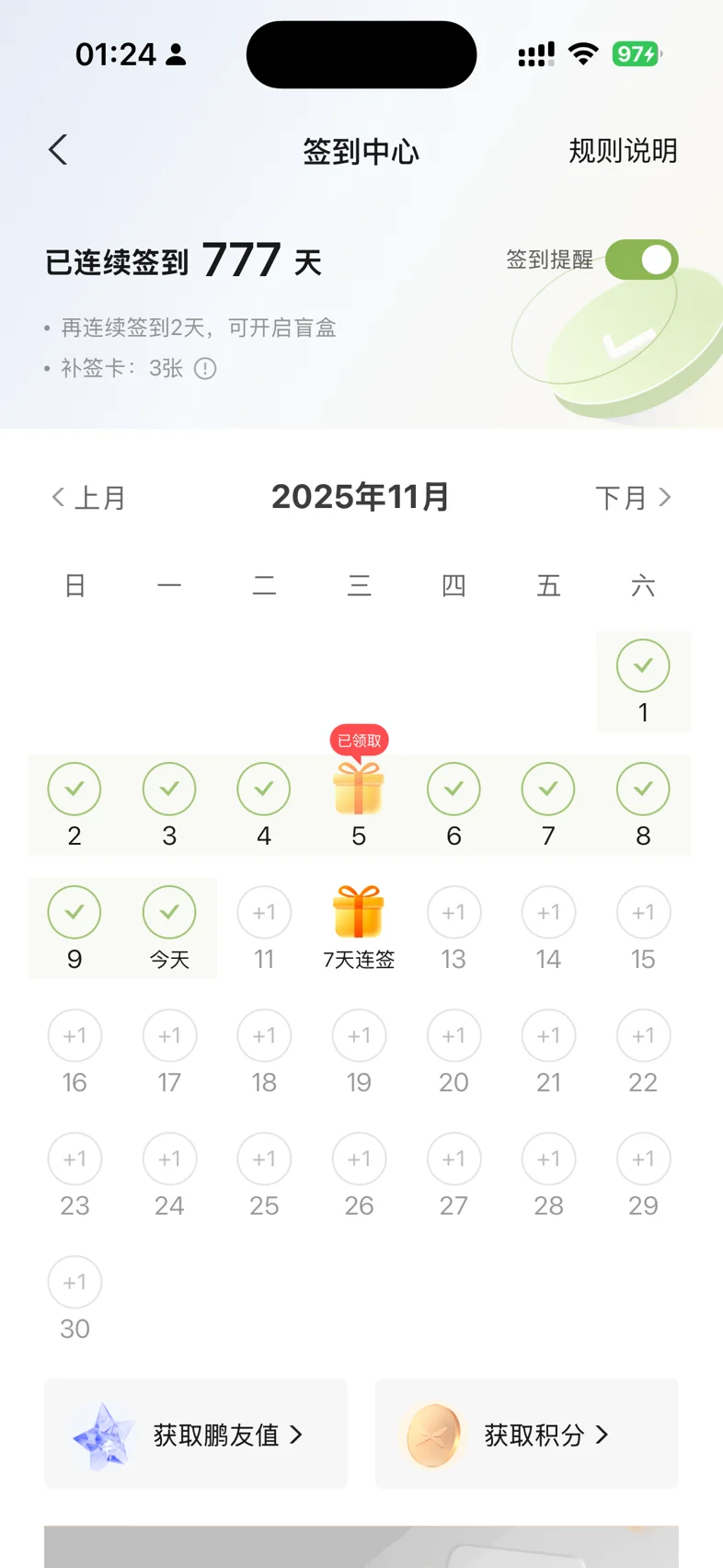Open 获取鹏友值

coord(196,1434)
